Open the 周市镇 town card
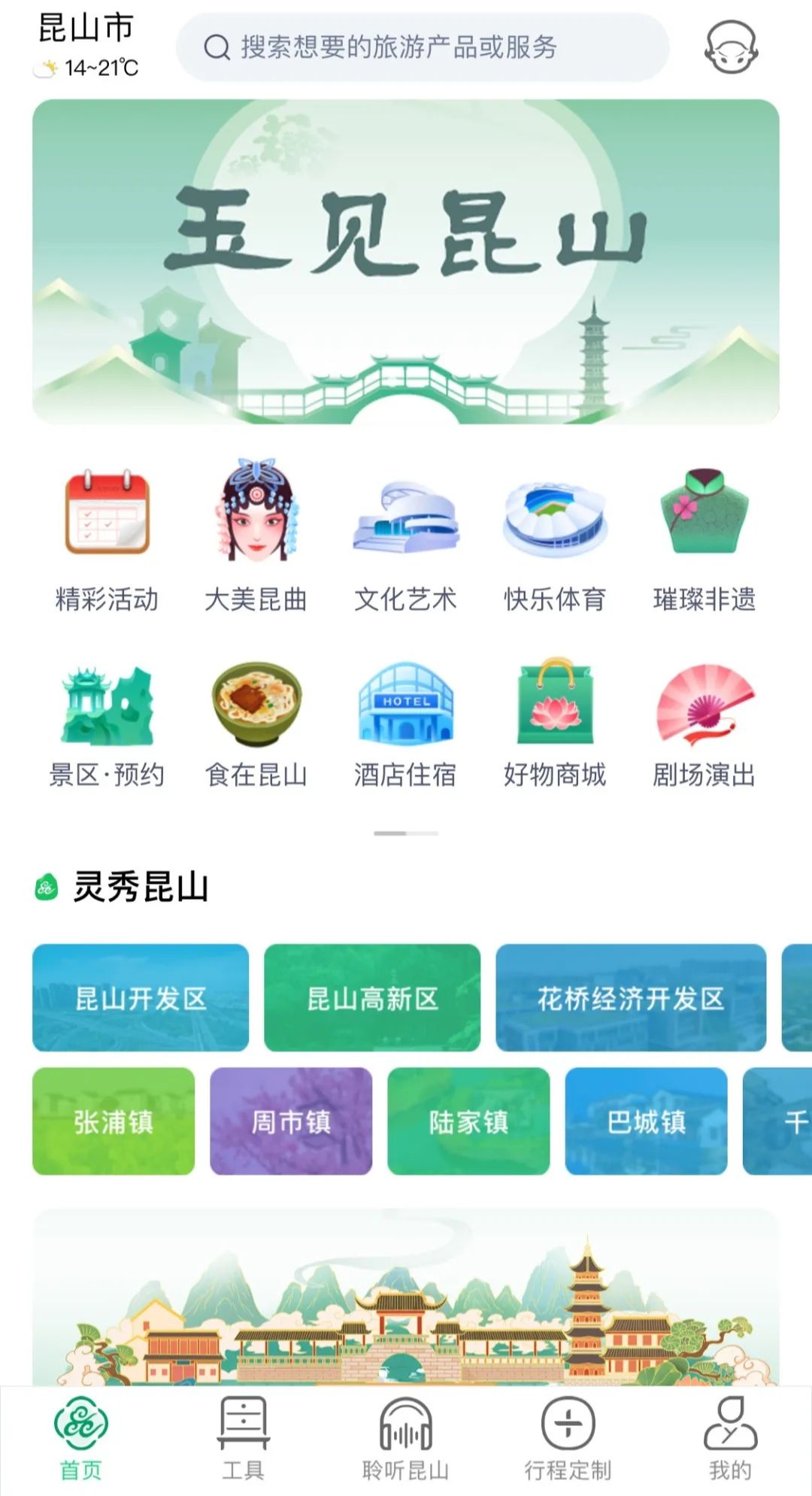This screenshot has height=1496, width=812. tap(291, 1121)
